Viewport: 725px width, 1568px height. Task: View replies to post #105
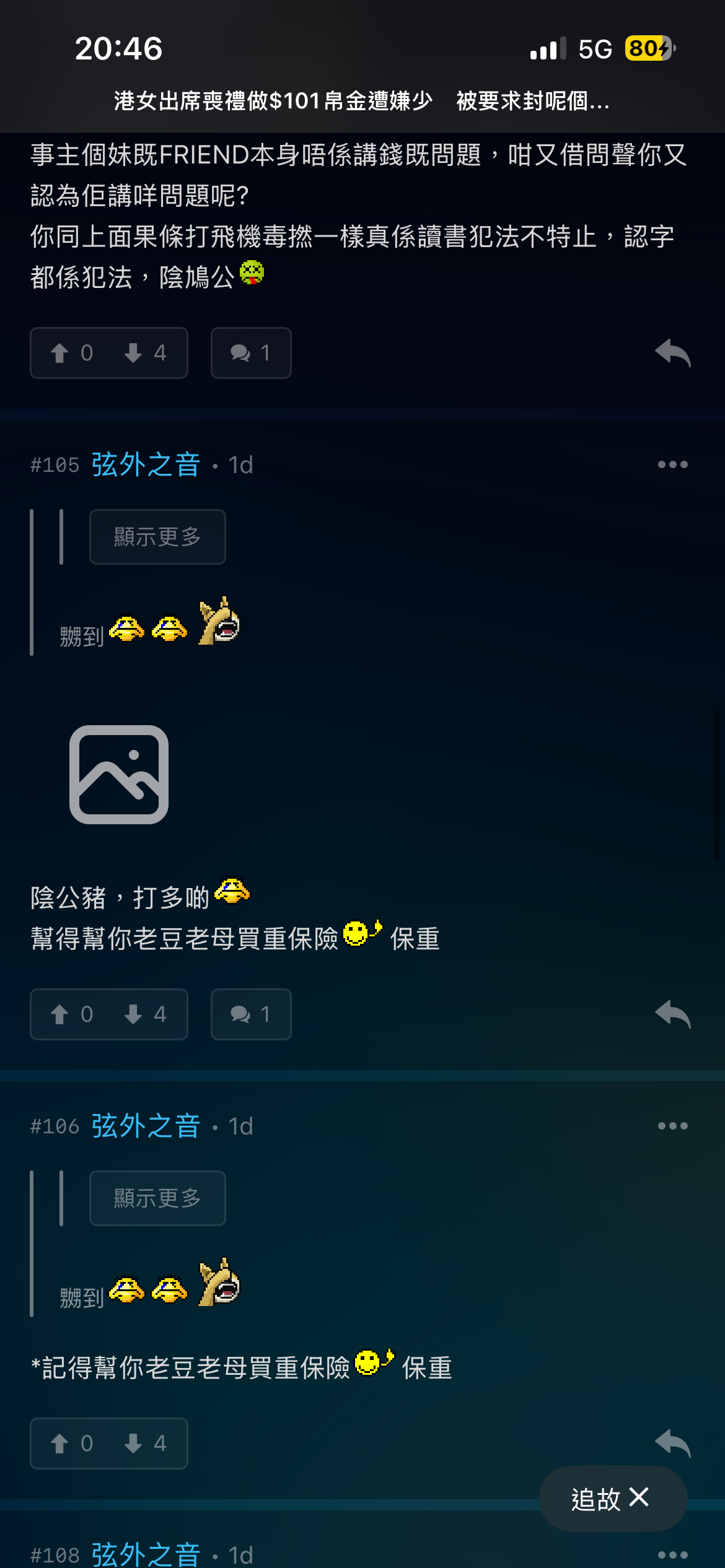(x=251, y=1014)
